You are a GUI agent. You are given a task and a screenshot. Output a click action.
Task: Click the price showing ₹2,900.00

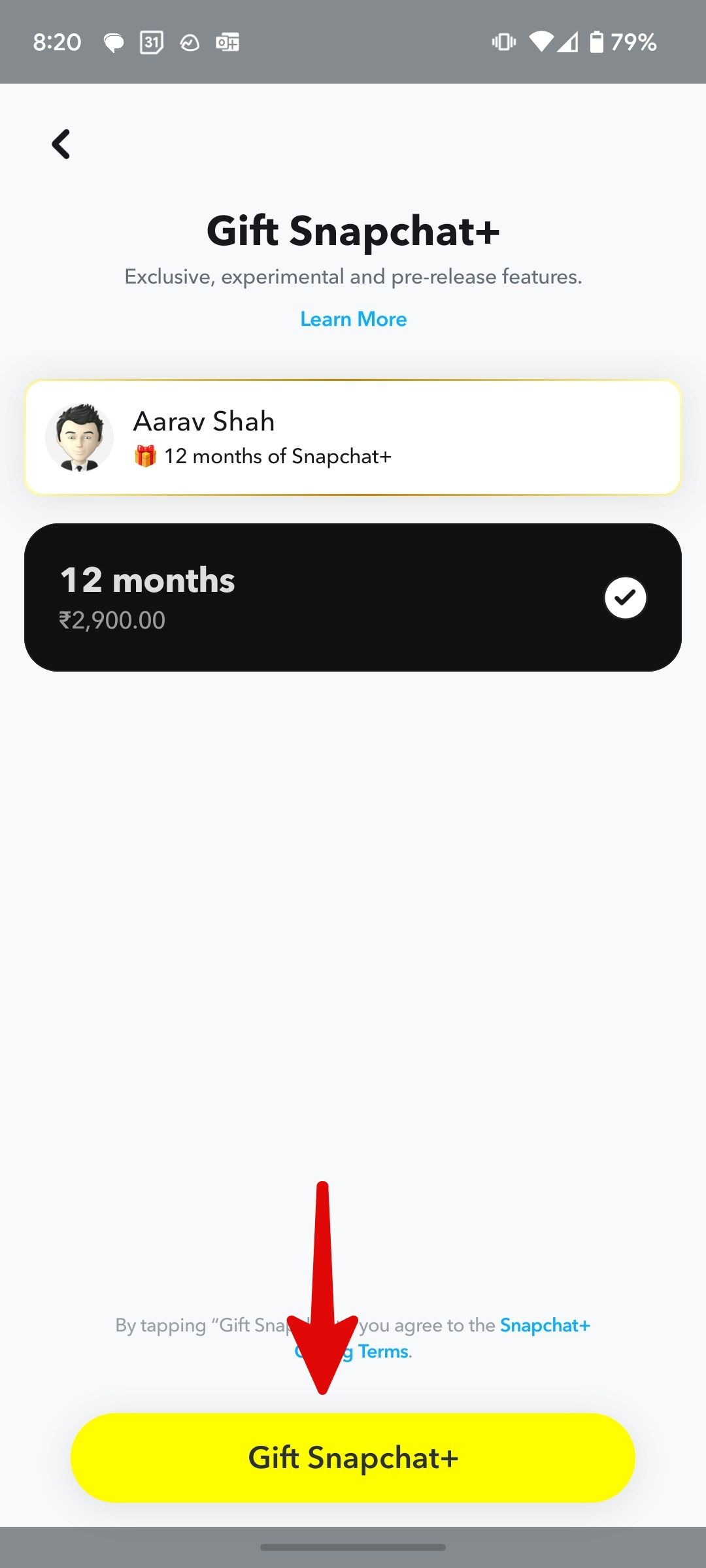point(112,621)
